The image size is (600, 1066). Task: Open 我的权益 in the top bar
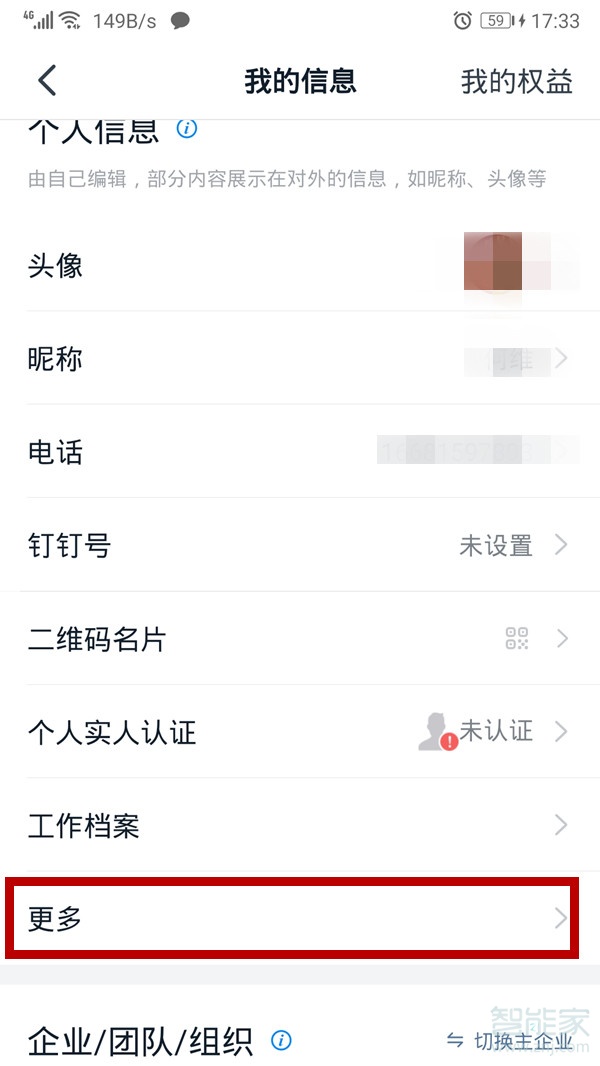point(516,81)
